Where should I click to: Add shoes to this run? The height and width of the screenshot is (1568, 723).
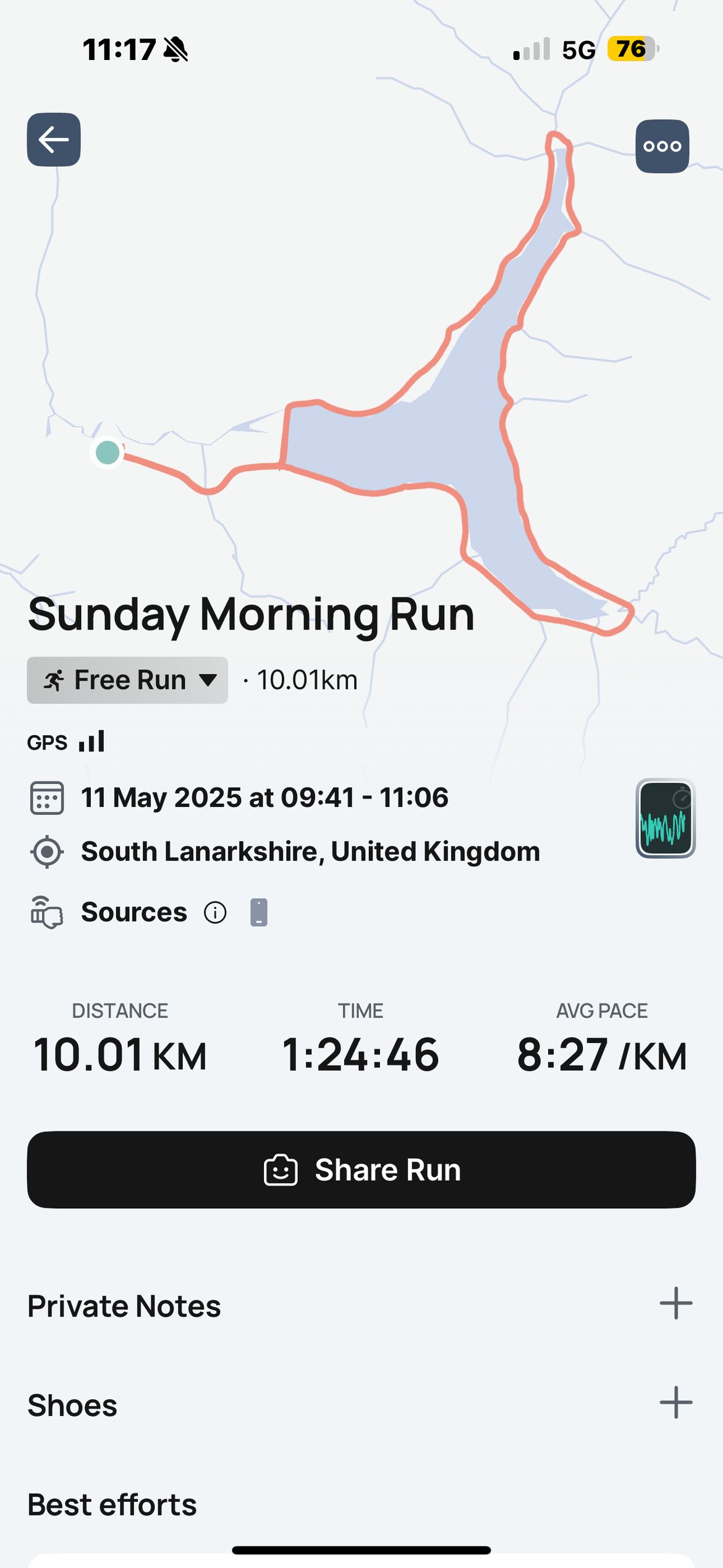pos(675,1403)
